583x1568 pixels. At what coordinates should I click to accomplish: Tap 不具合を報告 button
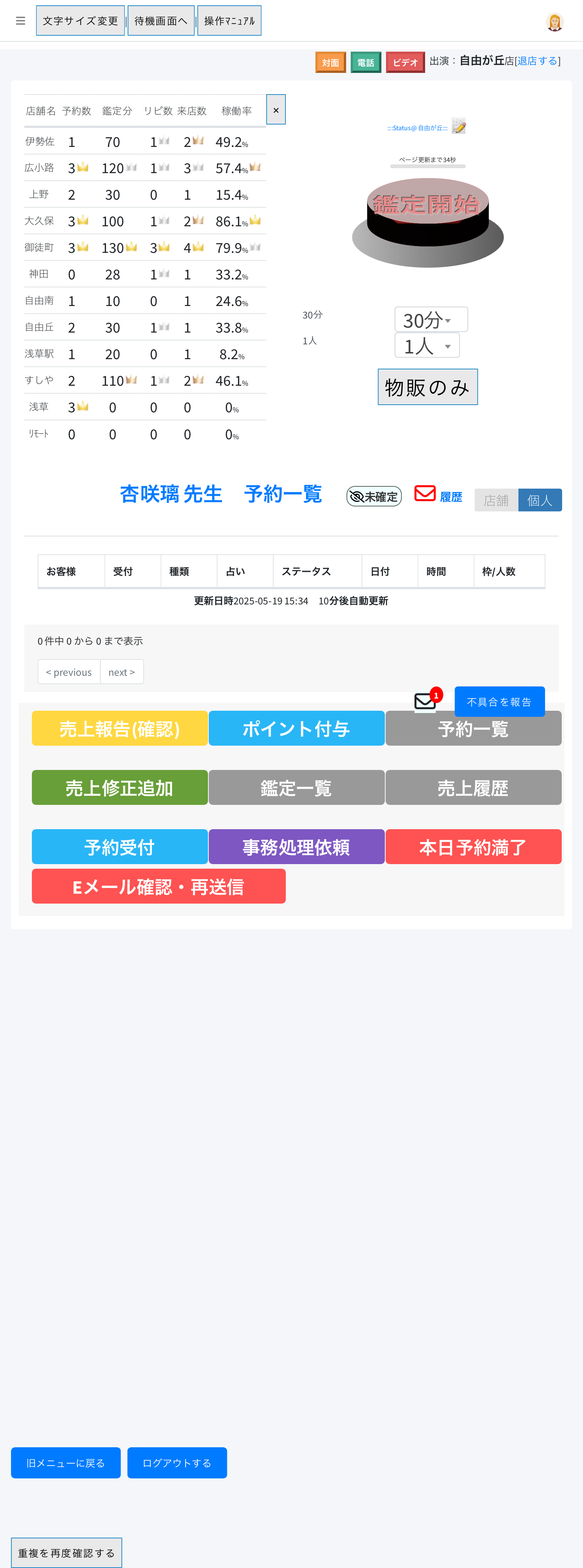click(x=499, y=702)
